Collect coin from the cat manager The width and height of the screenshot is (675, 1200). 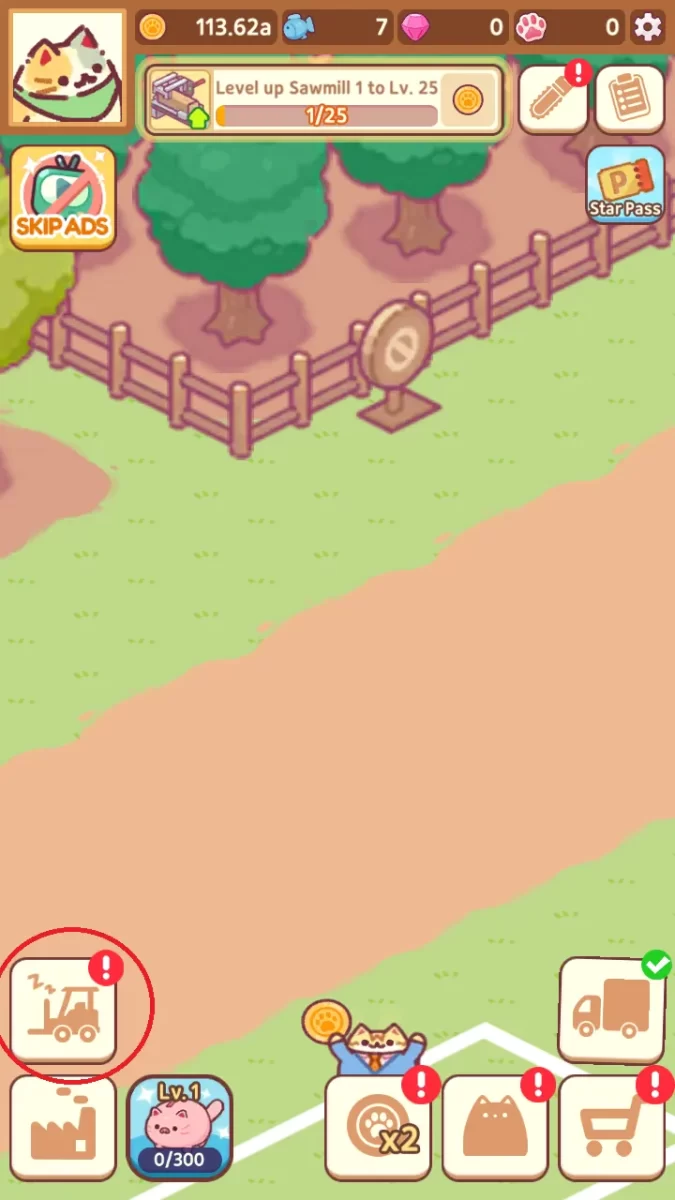(325, 1022)
